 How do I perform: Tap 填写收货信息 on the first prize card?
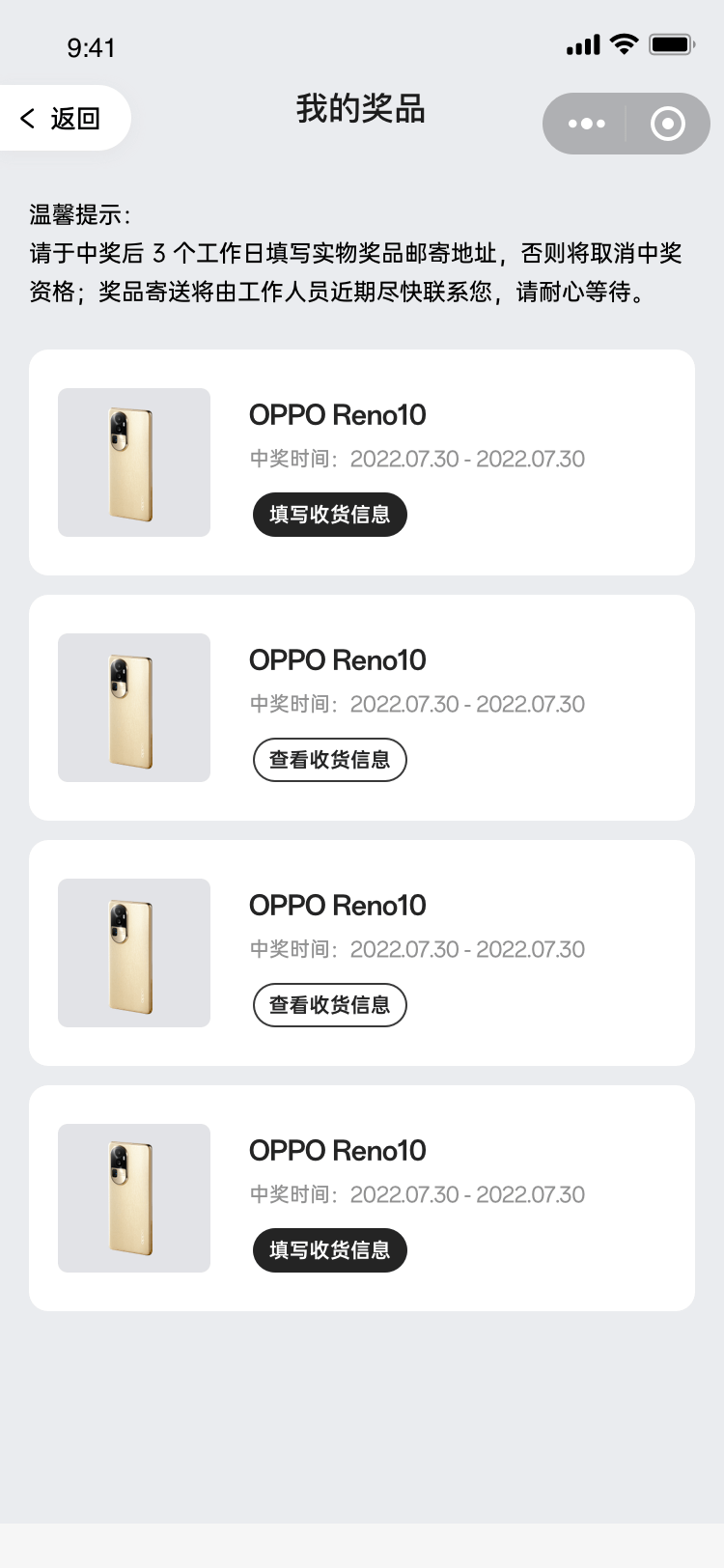click(x=329, y=515)
